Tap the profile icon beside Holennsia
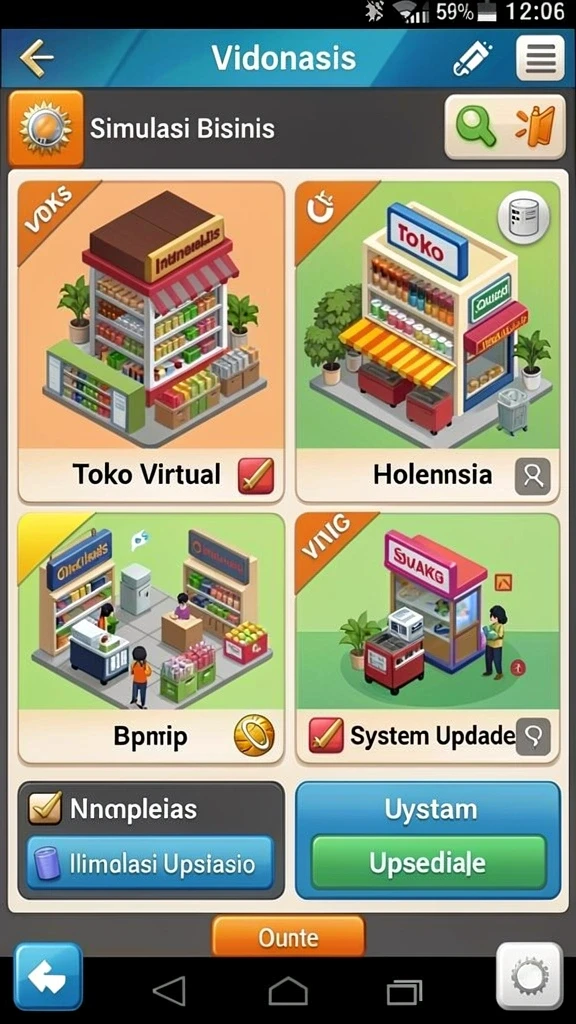Screen dimensions: 576x1024 (533, 475)
